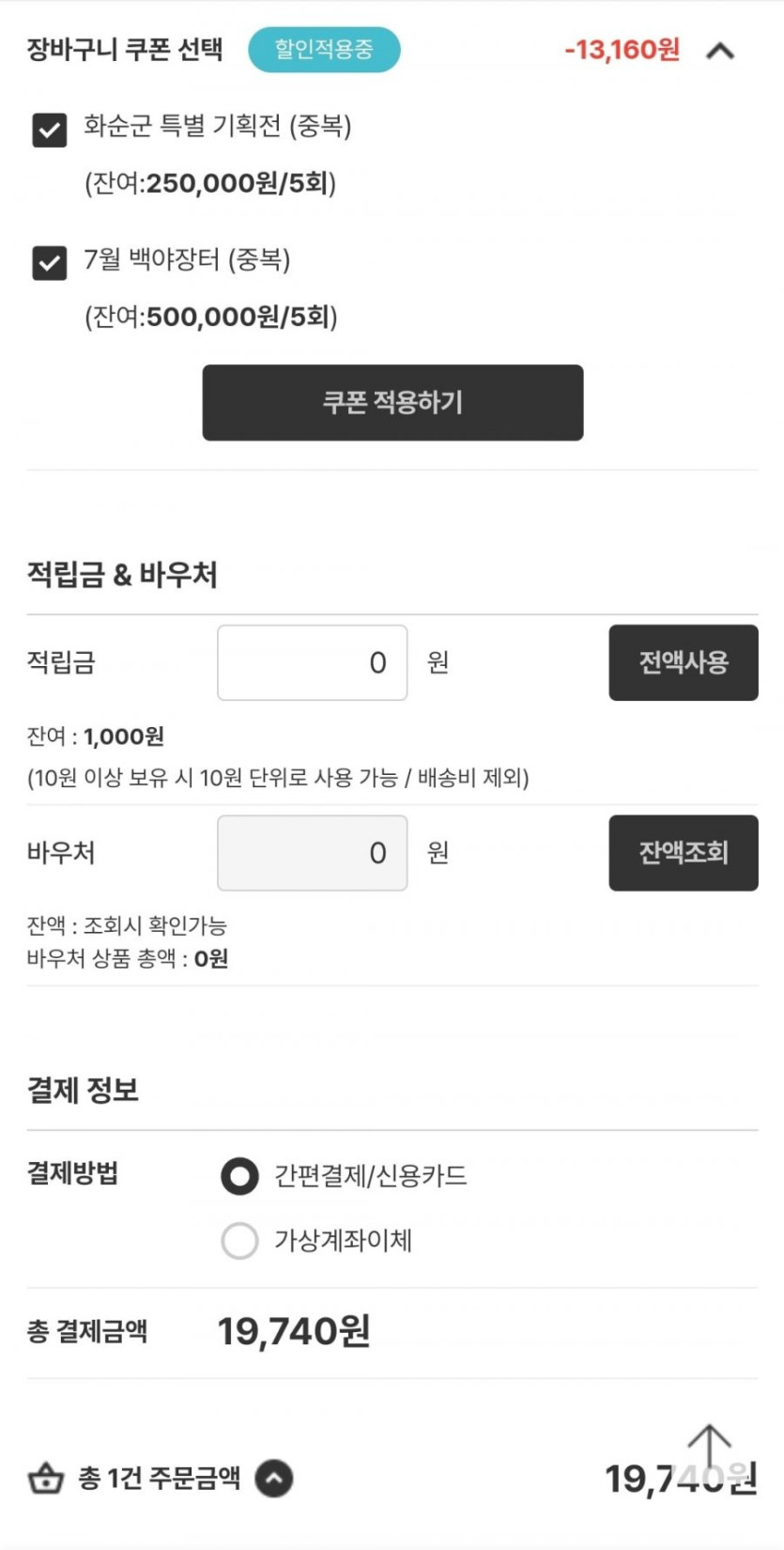Uncheck the 화순군 특별 기획전 coupon
The width and height of the screenshot is (784, 1550).
click(50, 130)
